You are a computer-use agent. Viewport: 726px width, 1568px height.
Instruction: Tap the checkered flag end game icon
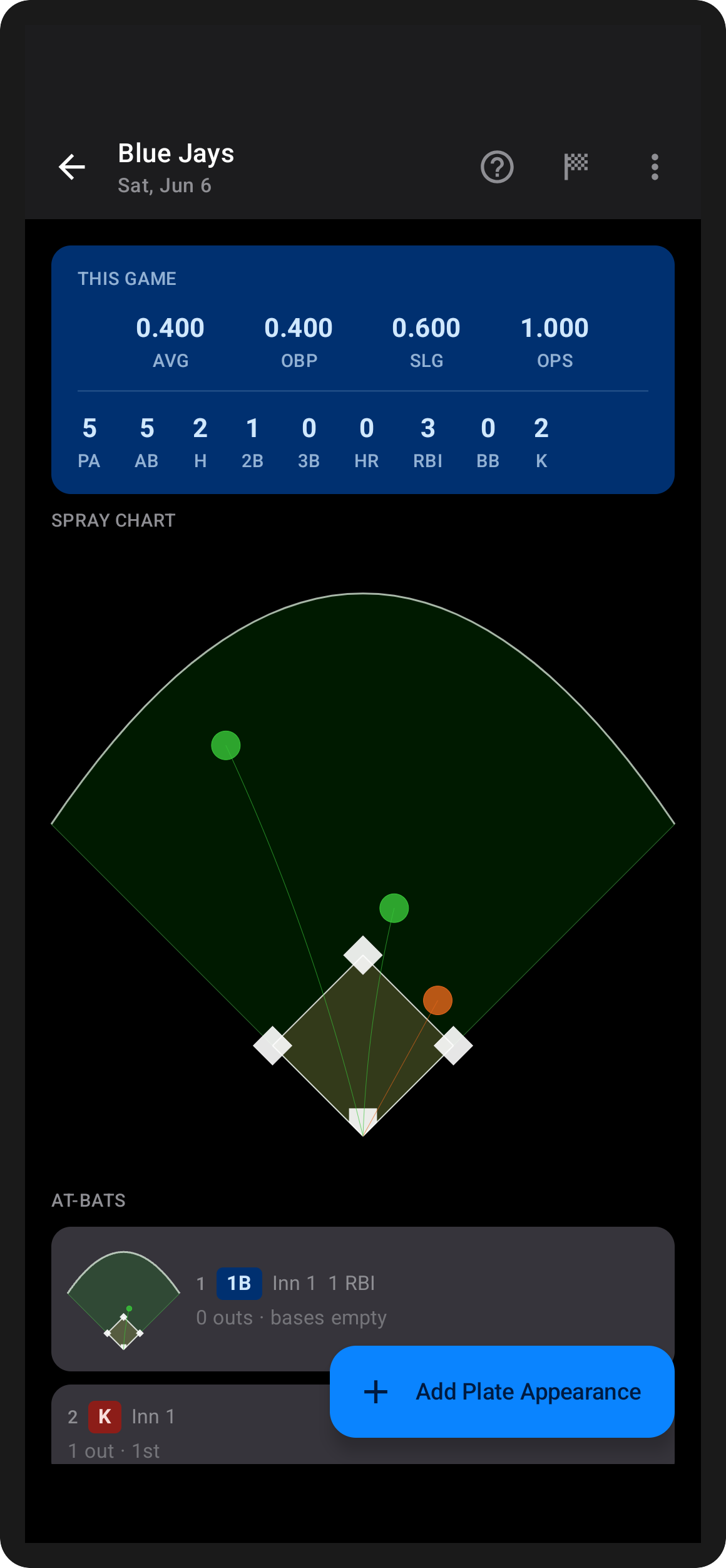click(576, 167)
